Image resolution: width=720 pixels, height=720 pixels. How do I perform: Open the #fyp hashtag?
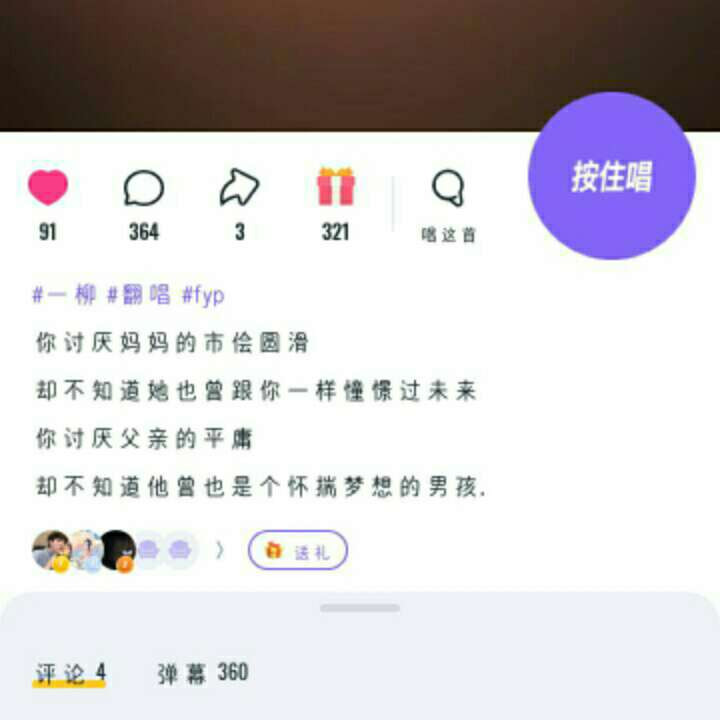(x=203, y=295)
